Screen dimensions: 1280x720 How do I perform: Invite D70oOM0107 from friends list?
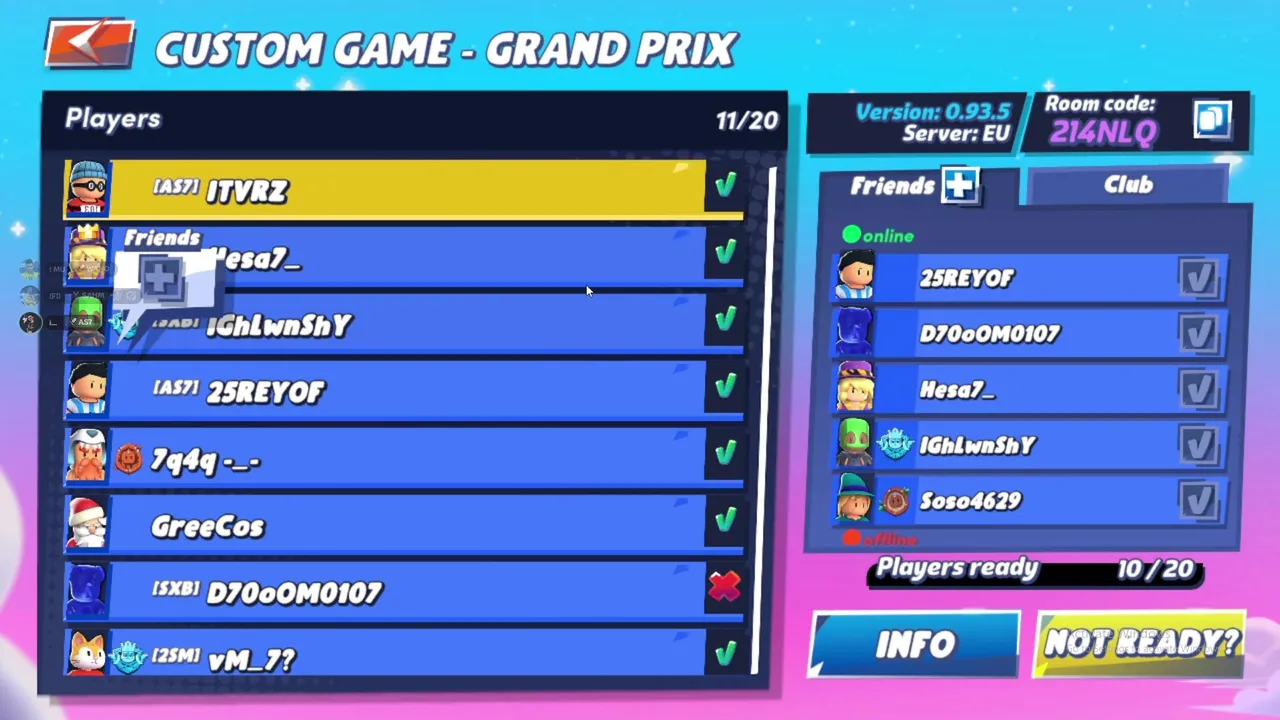(x=1197, y=334)
